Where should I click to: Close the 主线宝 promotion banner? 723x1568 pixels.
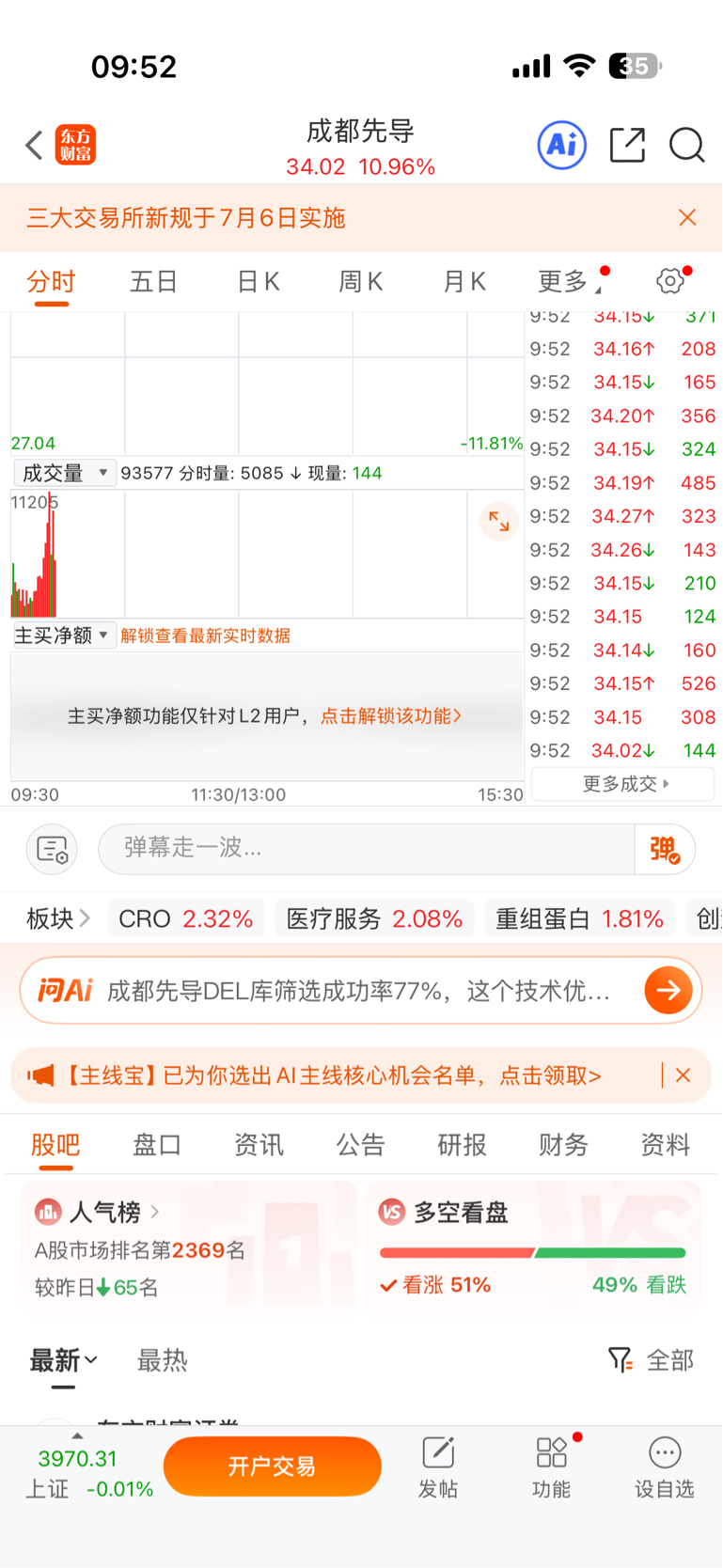coord(684,1075)
